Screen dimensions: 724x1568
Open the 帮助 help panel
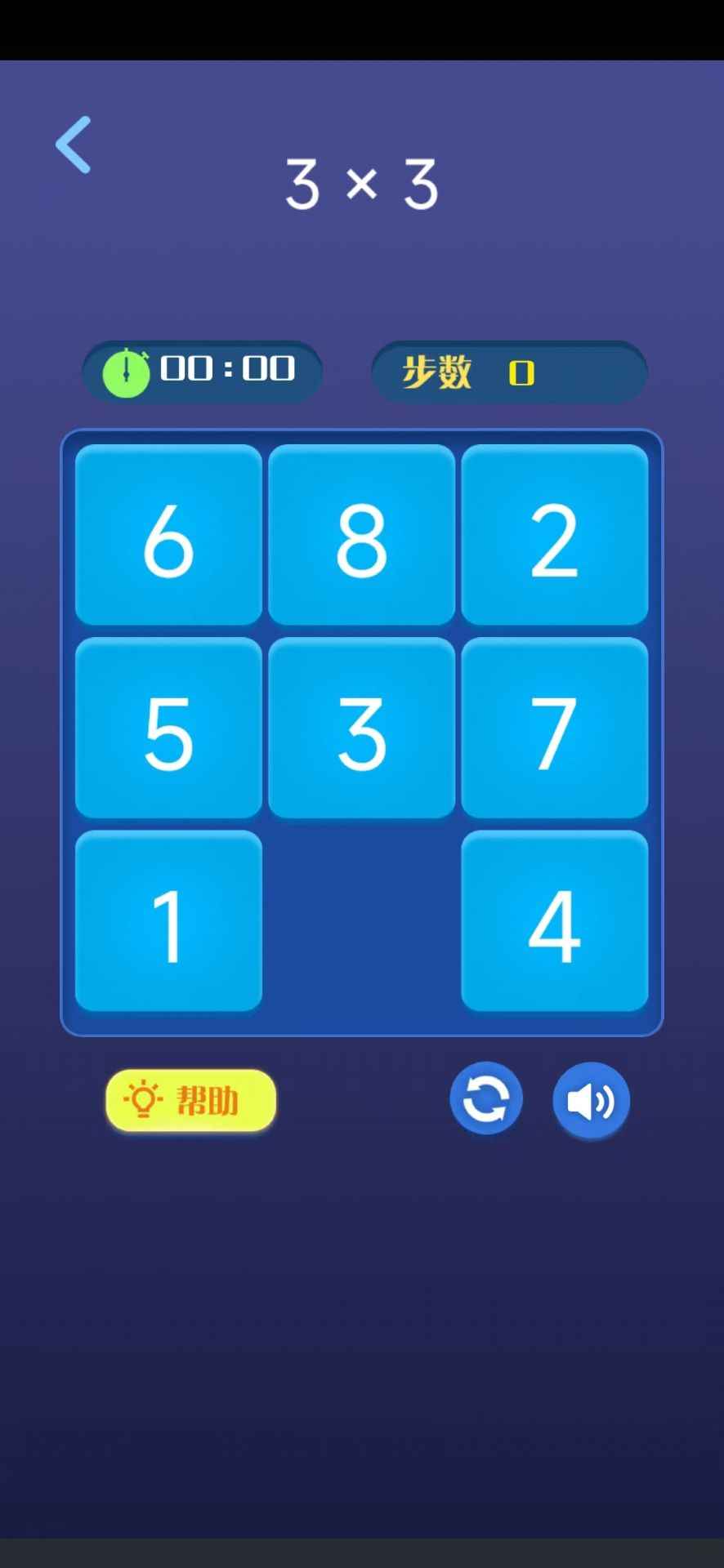(x=190, y=1100)
